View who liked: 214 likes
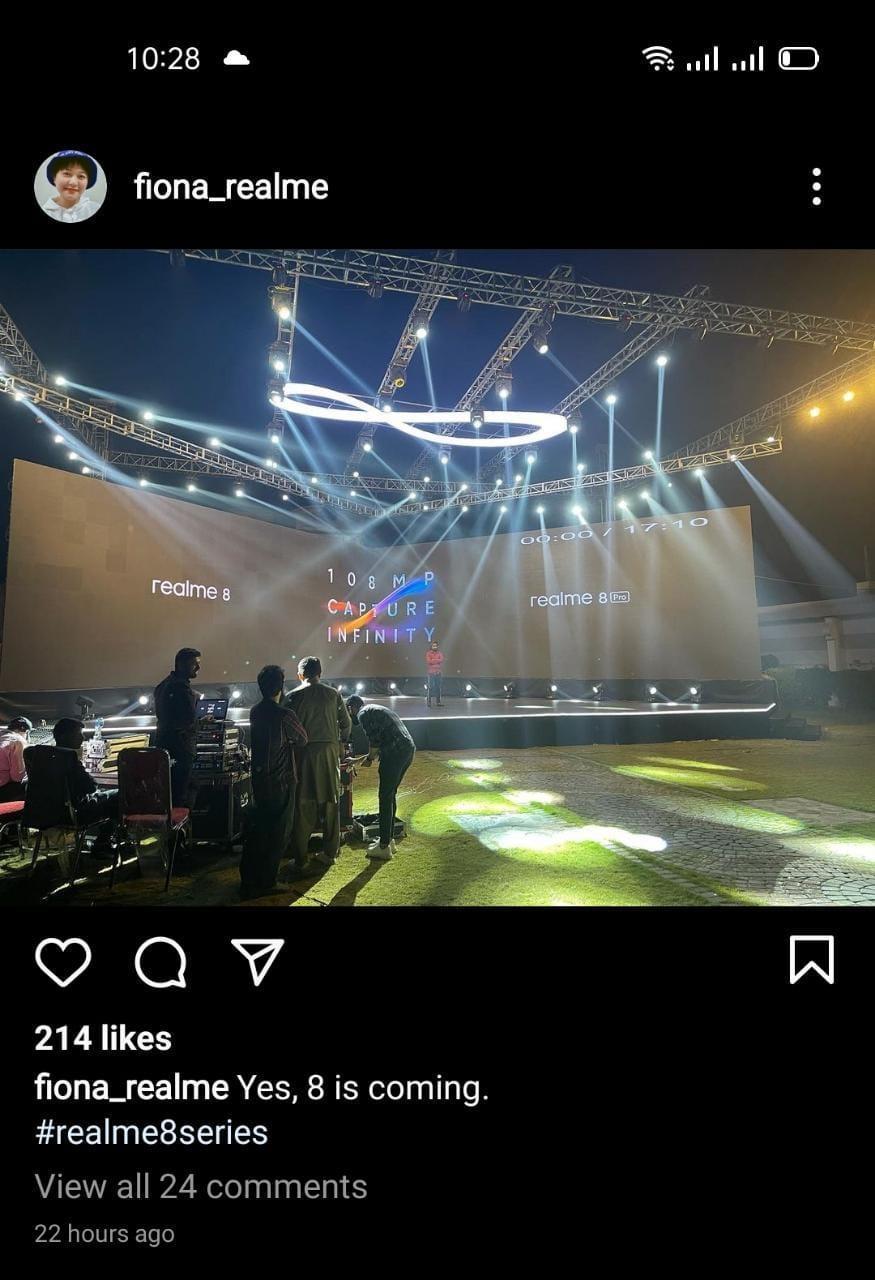 pyautogui.click(x=103, y=1038)
